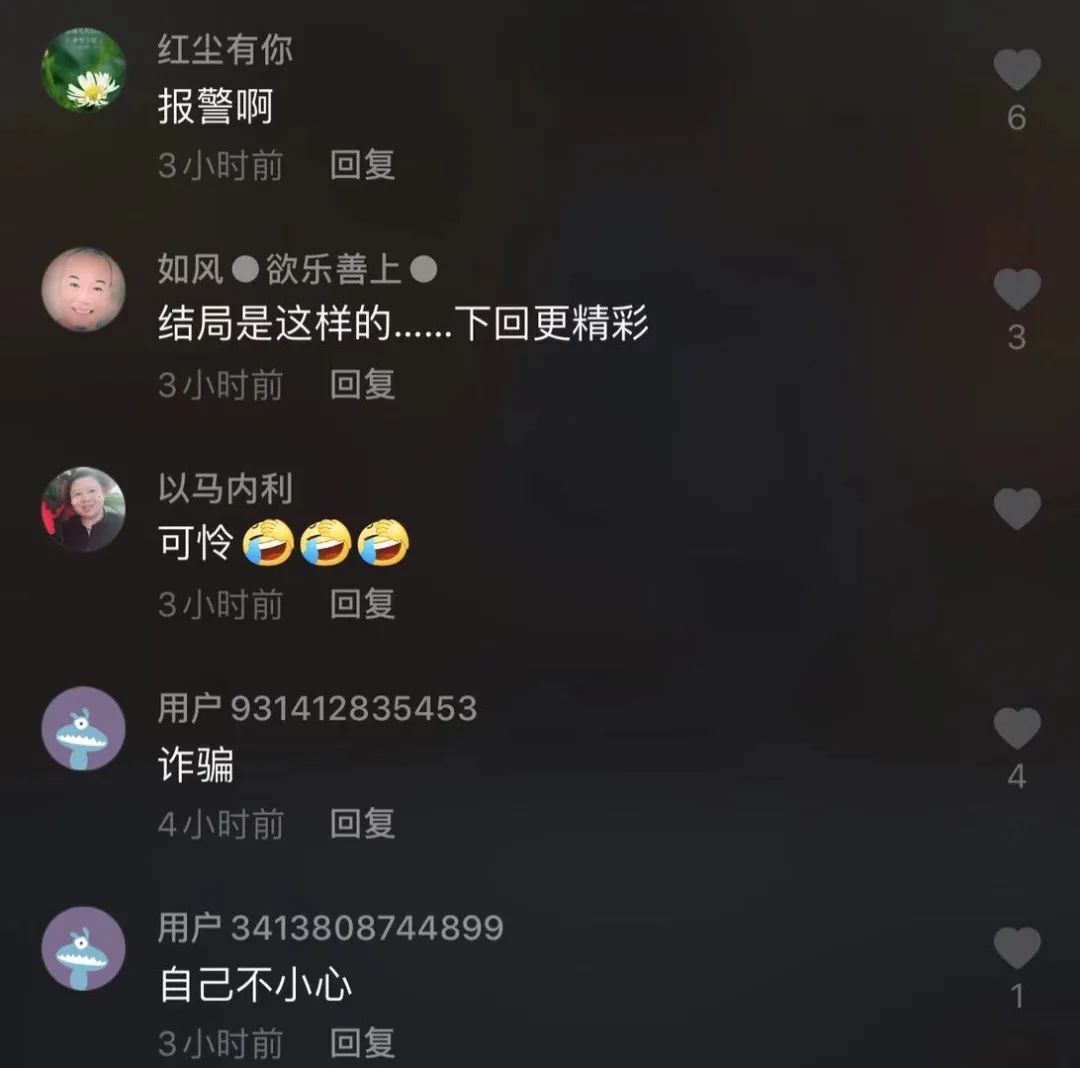Screen dimensions: 1080x1068
Task: Reply to 以马内利's 可怜 comment
Action: click(x=362, y=604)
